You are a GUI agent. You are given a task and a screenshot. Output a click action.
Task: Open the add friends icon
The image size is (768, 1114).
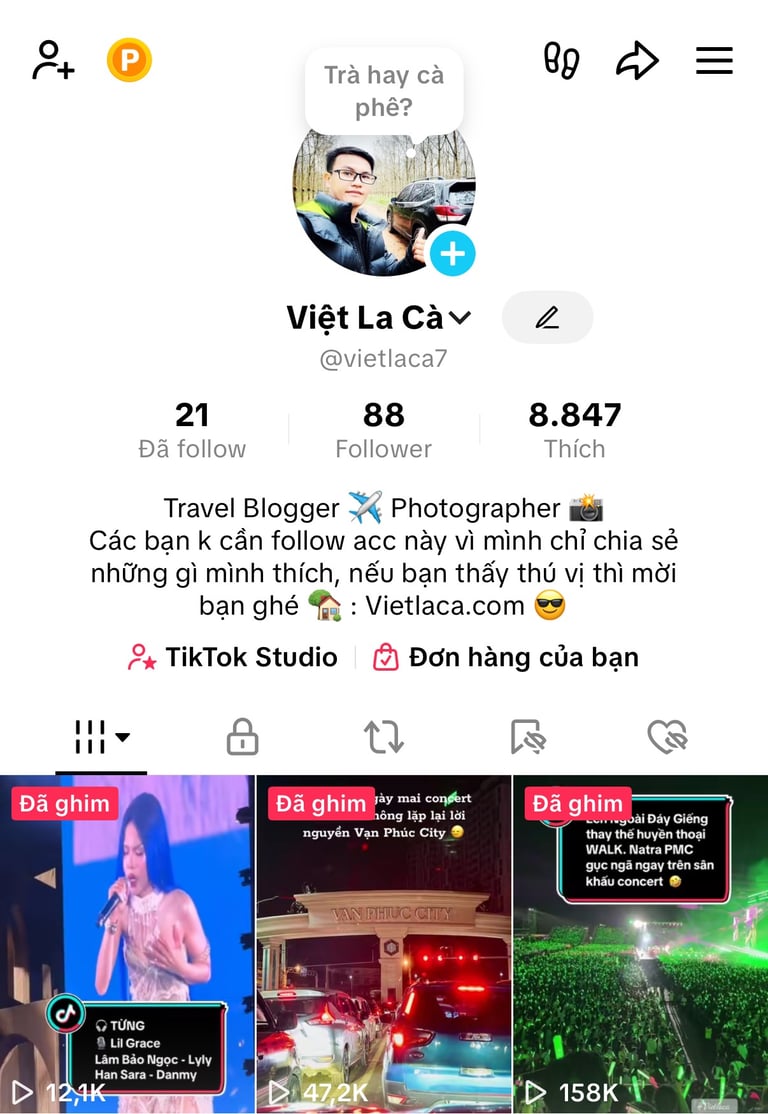[x=53, y=61]
